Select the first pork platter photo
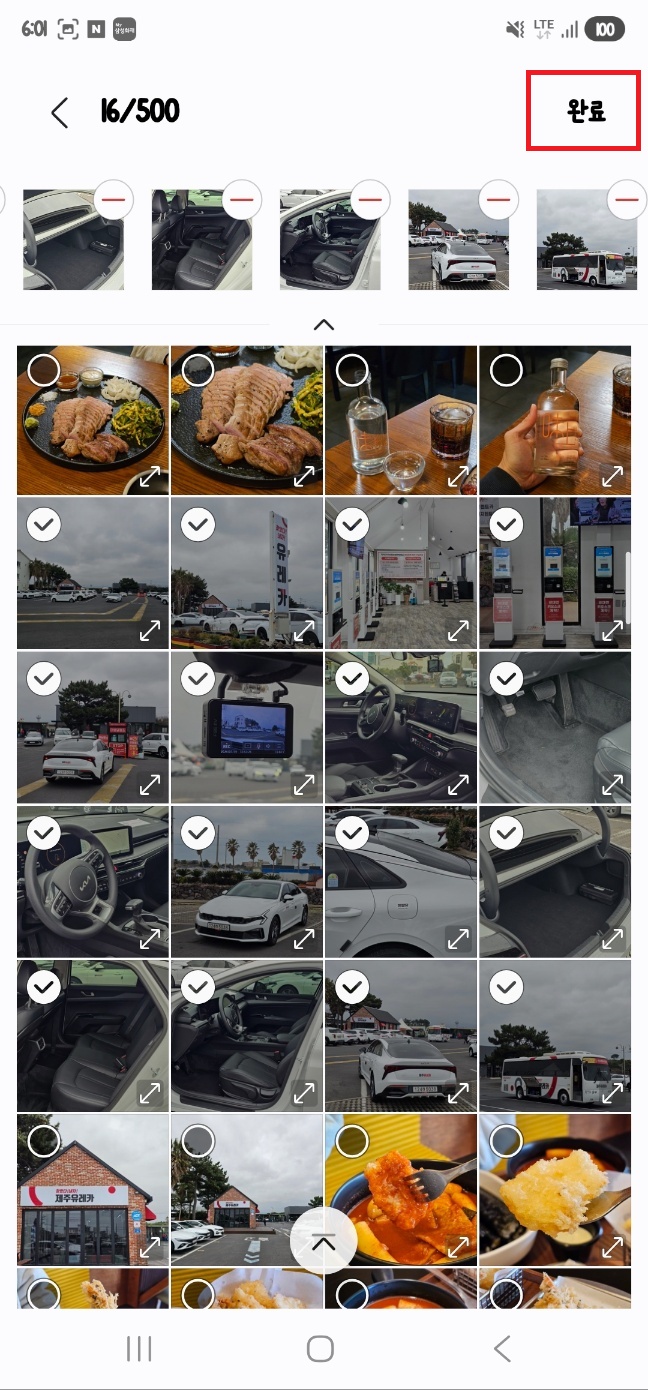The height and width of the screenshot is (1390, 648). pyautogui.click(x=44, y=370)
